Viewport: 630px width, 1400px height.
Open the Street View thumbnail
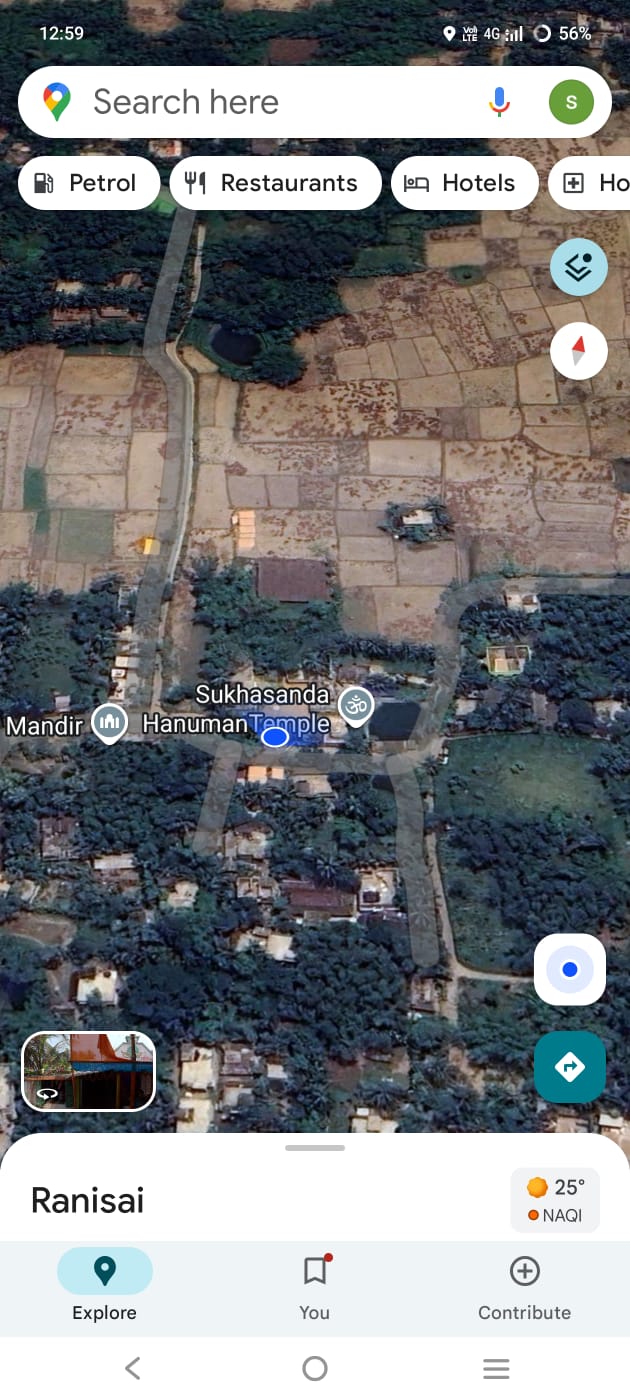89,1071
